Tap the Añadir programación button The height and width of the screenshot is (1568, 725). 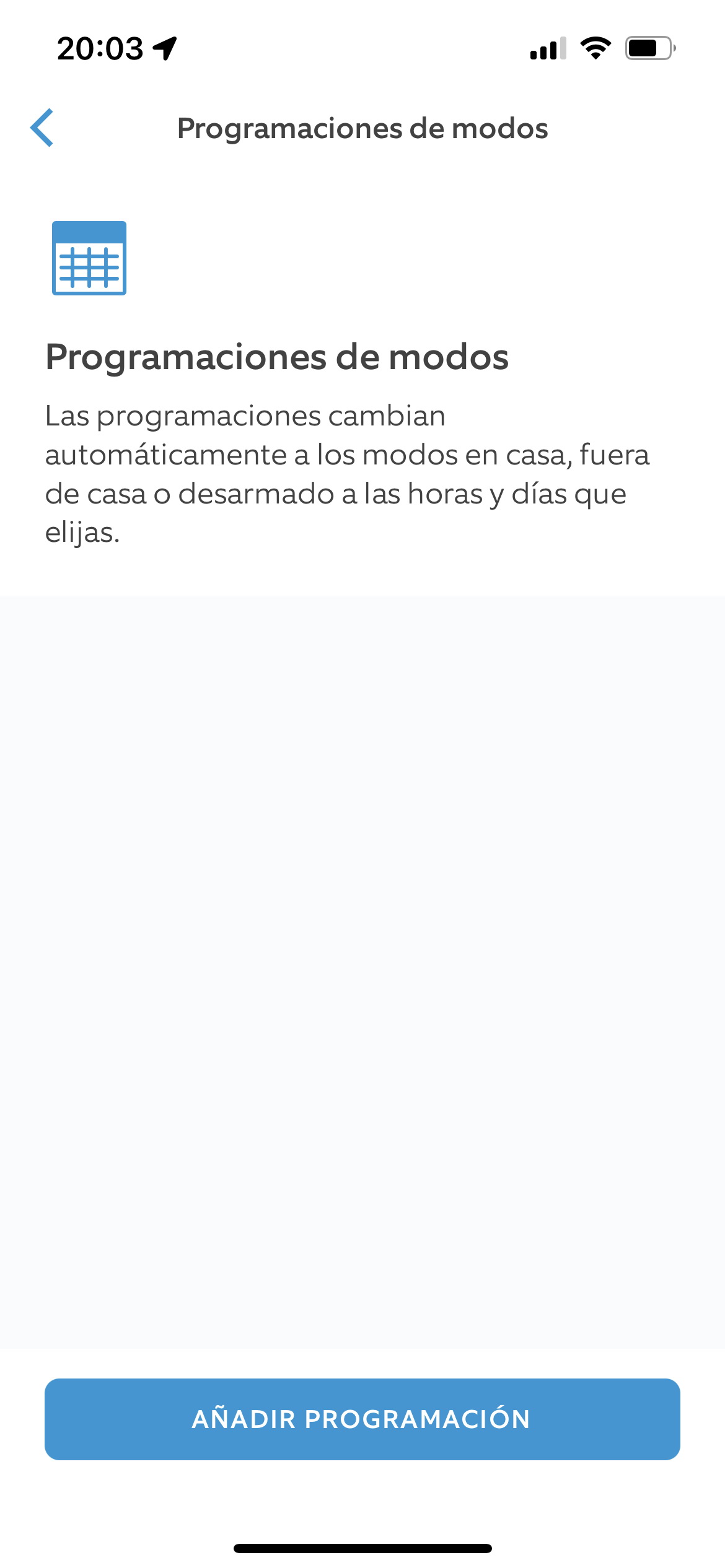click(362, 1419)
